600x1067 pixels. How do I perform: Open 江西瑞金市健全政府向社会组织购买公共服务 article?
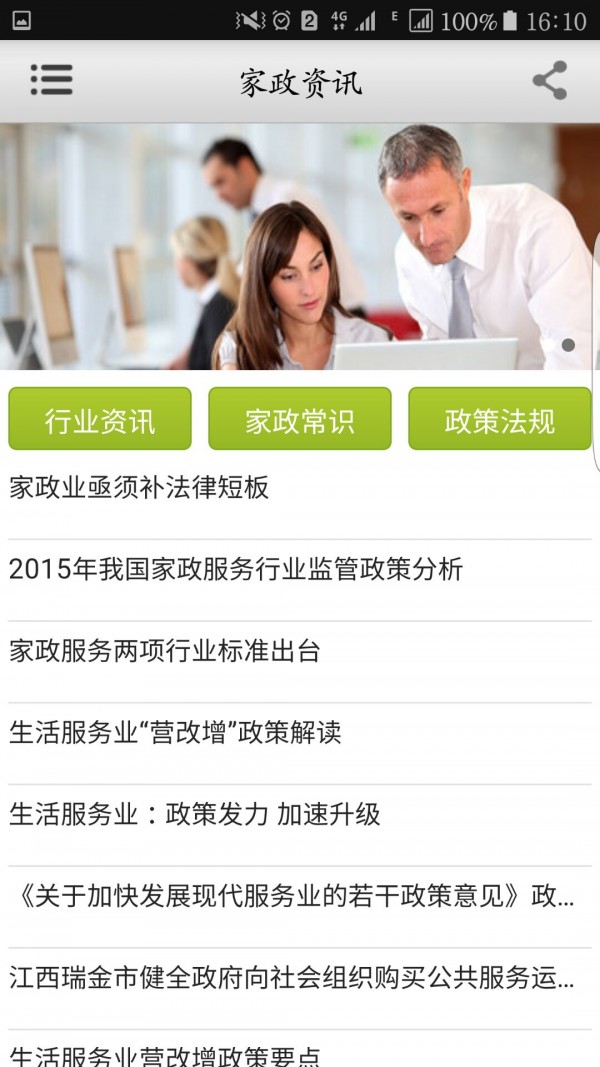click(x=290, y=978)
